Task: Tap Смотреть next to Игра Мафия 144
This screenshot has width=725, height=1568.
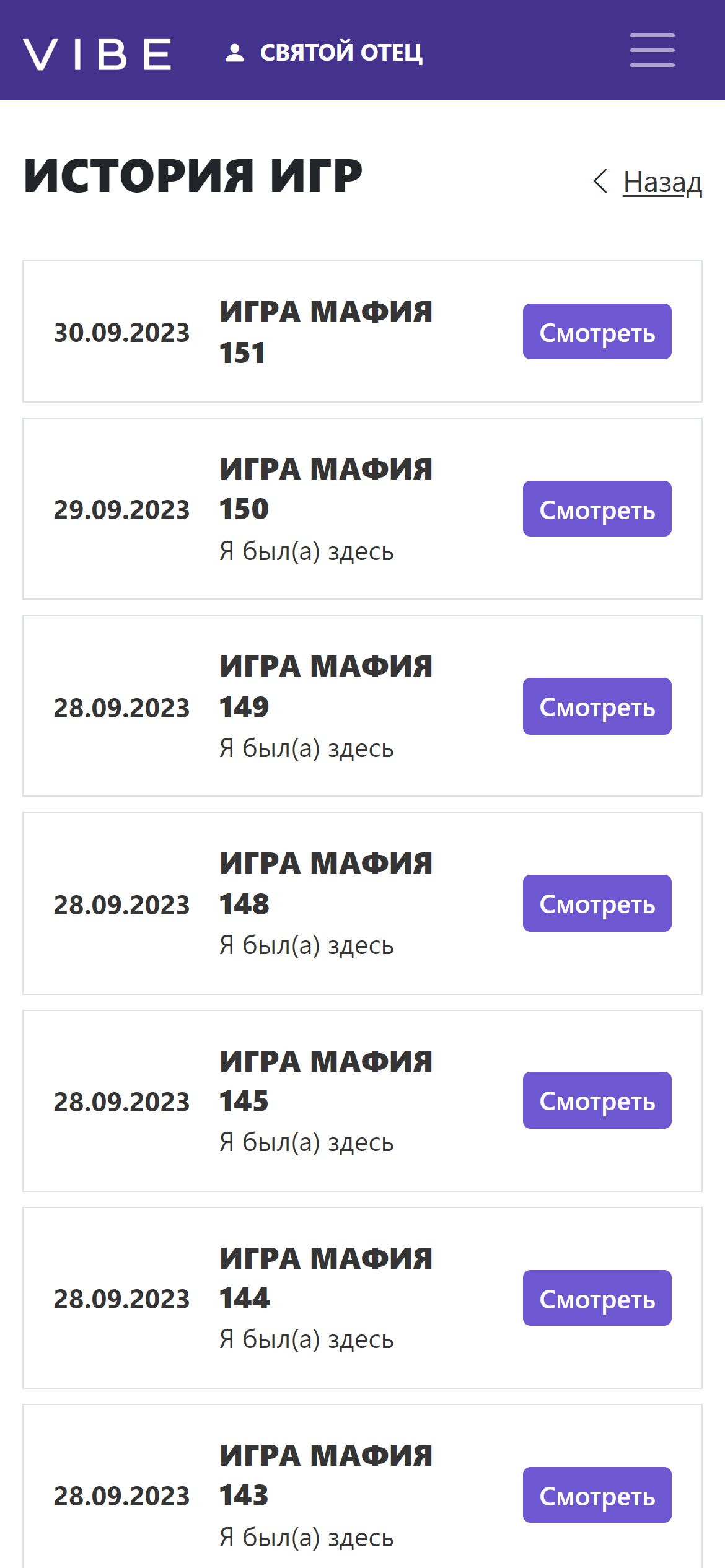Action: [x=597, y=1298]
